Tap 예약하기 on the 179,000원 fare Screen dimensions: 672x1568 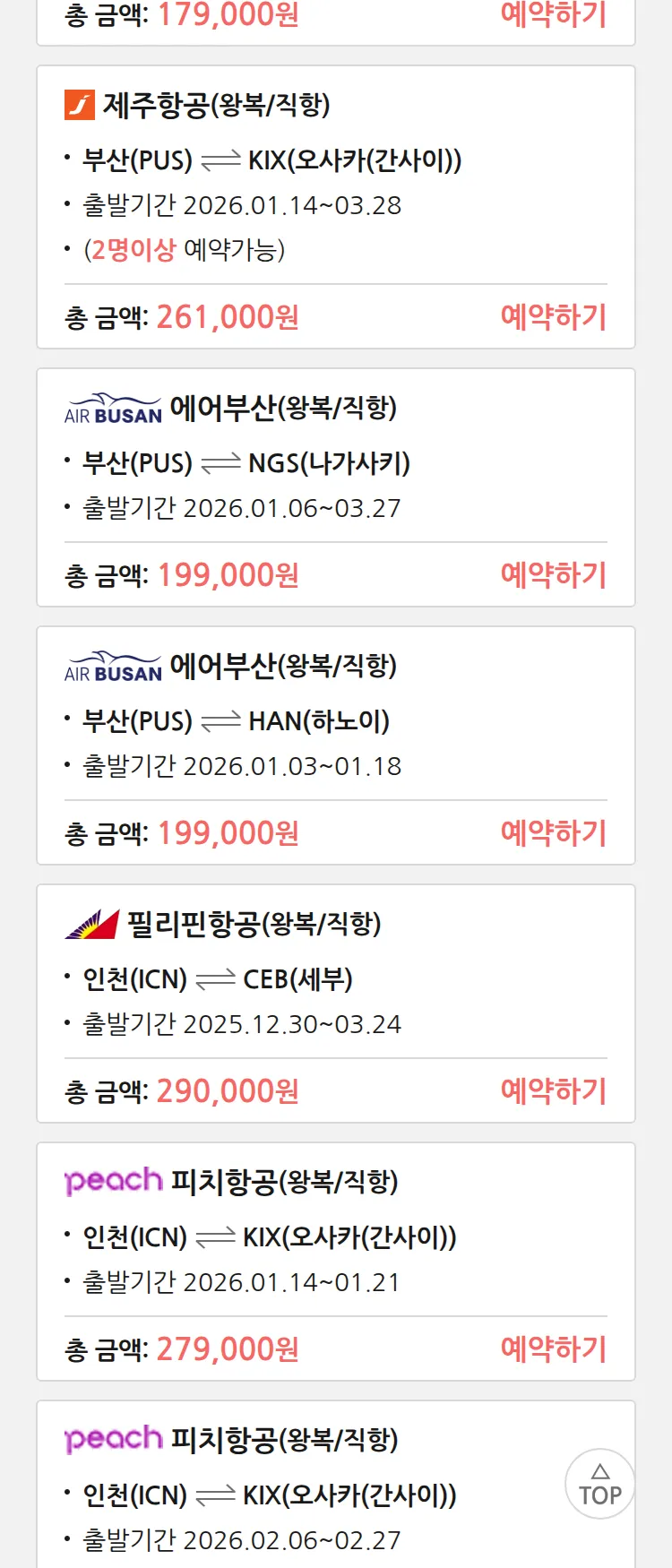pos(553,15)
